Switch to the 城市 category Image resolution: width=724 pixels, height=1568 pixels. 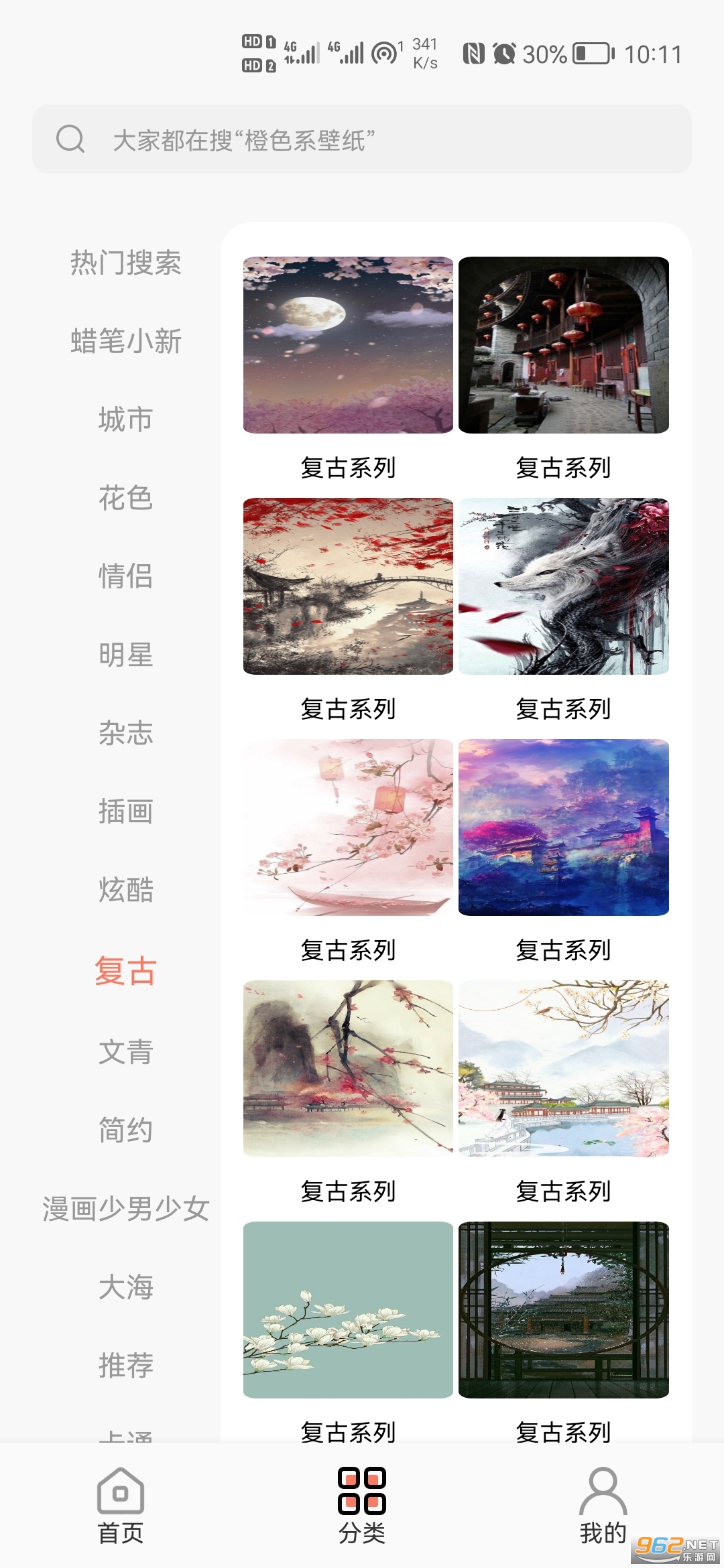pos(126,419)
